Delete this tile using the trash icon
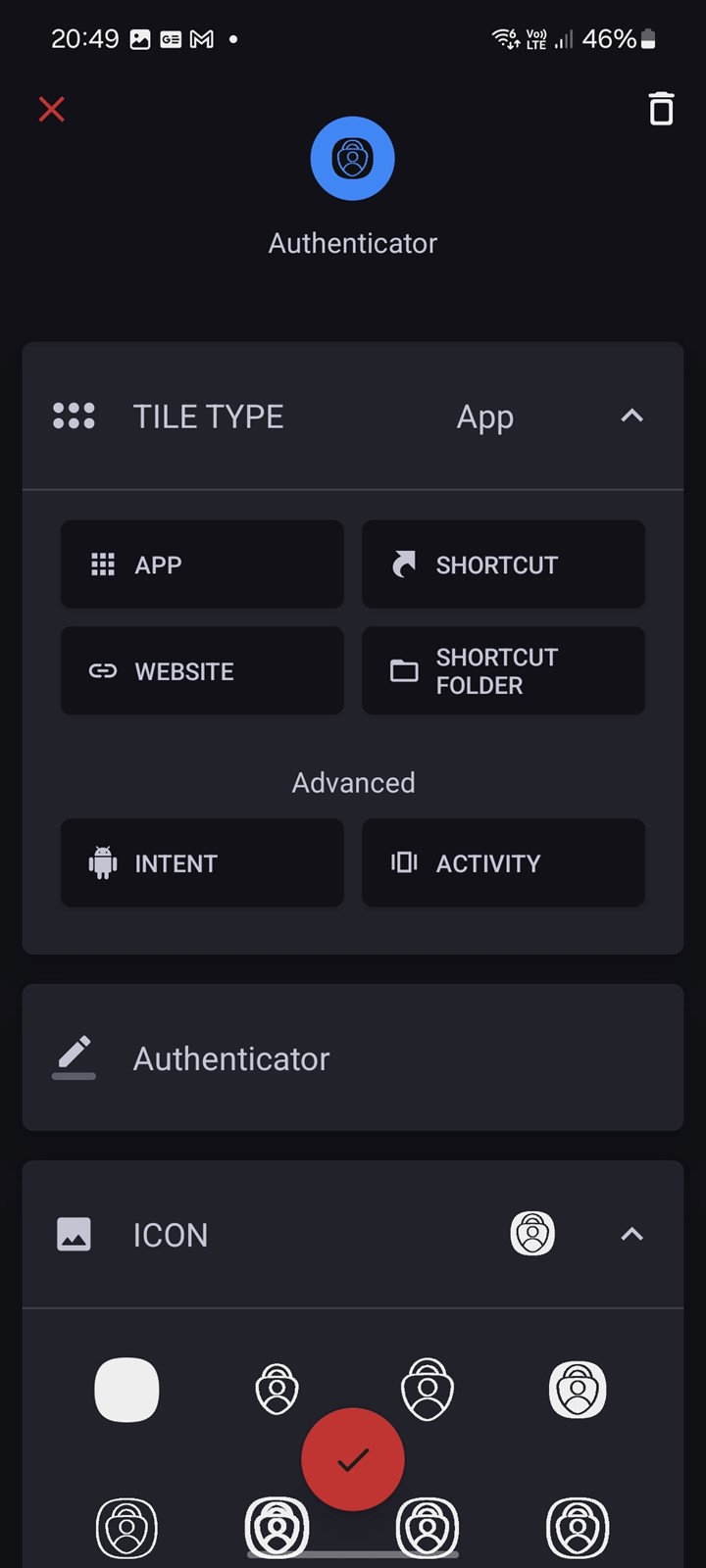 pyautogui.click(x=662, y=109)
